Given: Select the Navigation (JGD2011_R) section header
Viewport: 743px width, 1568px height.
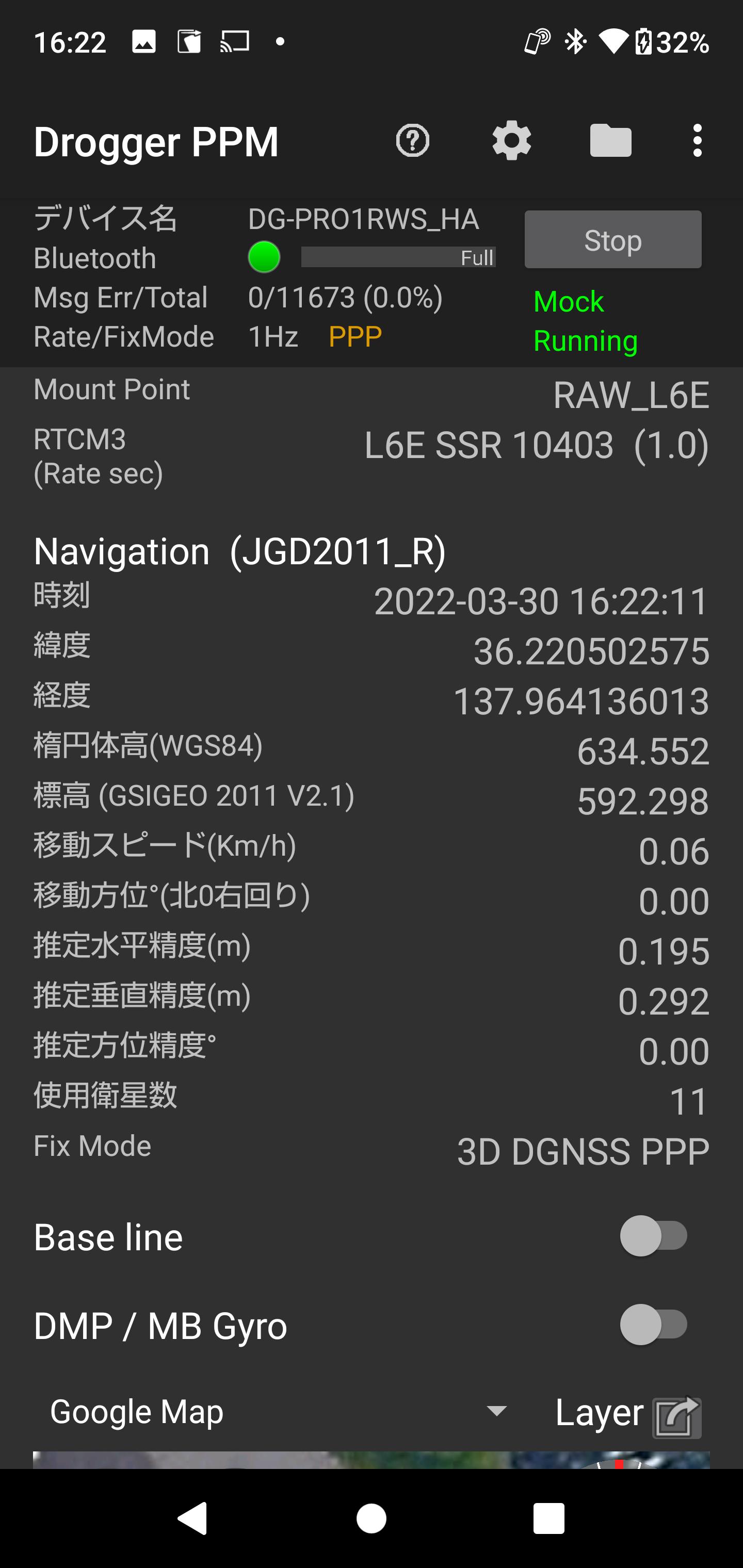Looking at the screenshot, I should 240,551.
